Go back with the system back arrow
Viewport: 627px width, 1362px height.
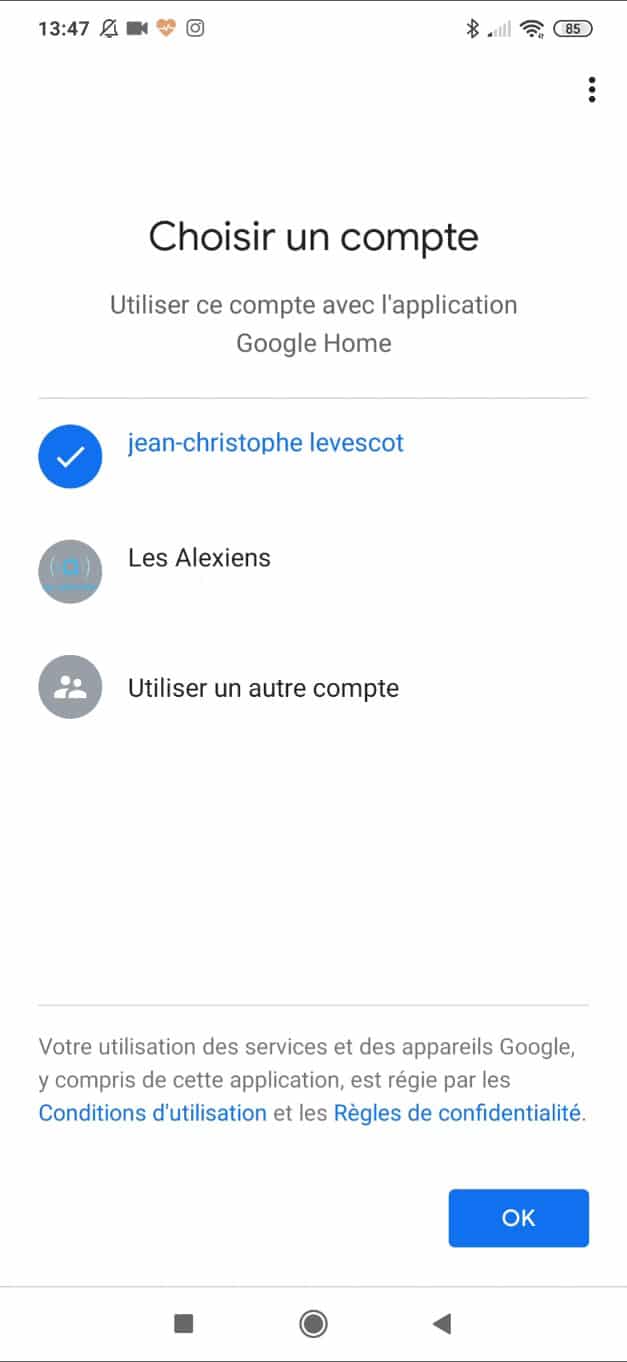[442, 1324]
